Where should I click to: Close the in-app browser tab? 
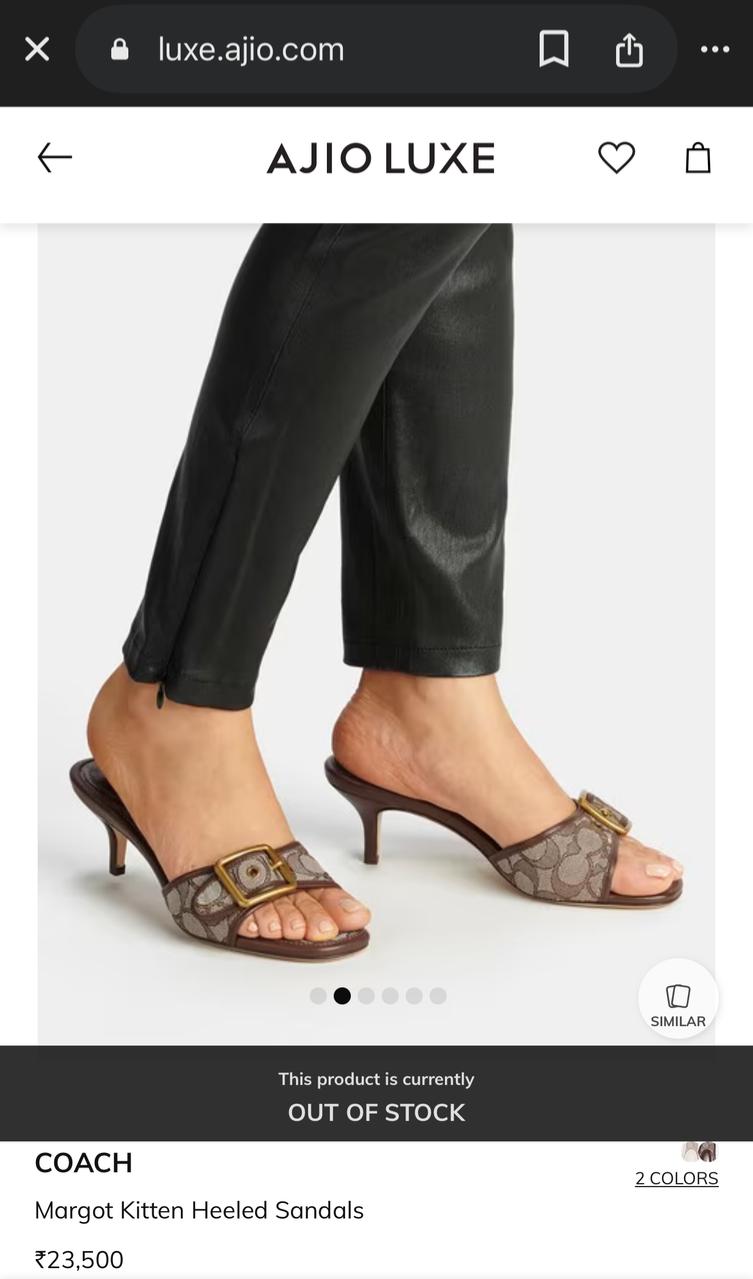point(37,49)
